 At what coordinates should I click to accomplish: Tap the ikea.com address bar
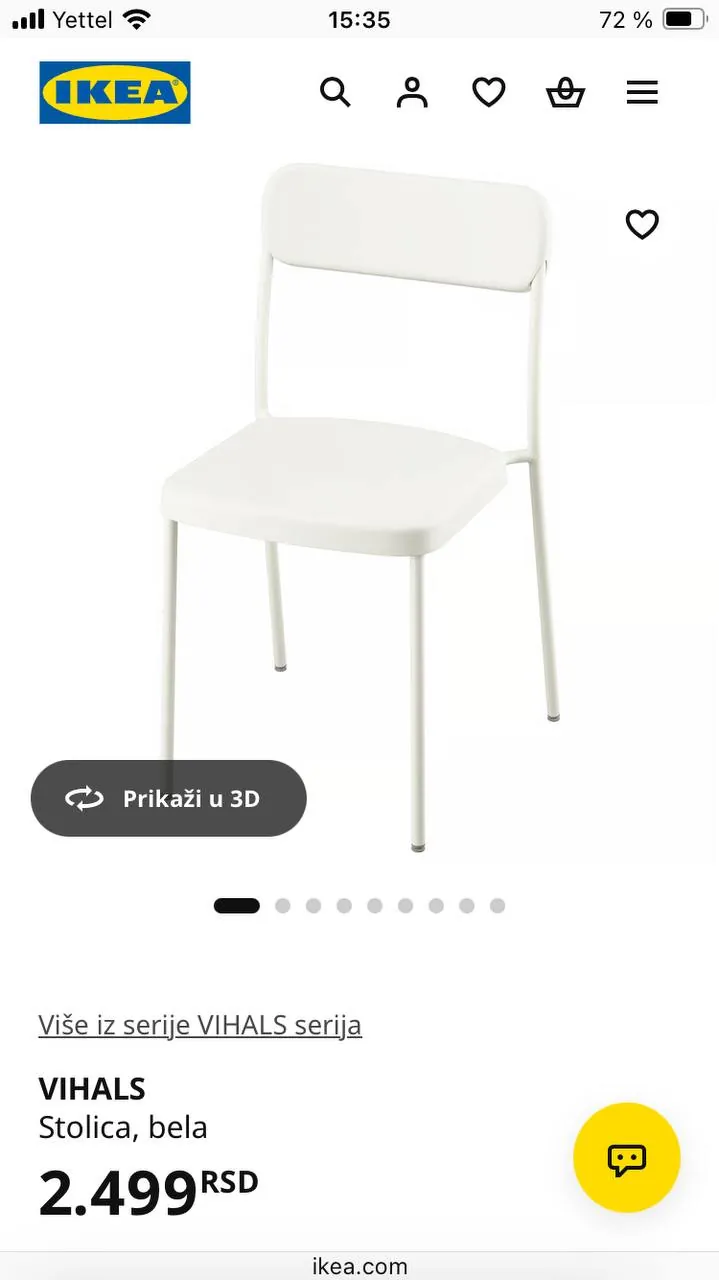coord(359,1266)
